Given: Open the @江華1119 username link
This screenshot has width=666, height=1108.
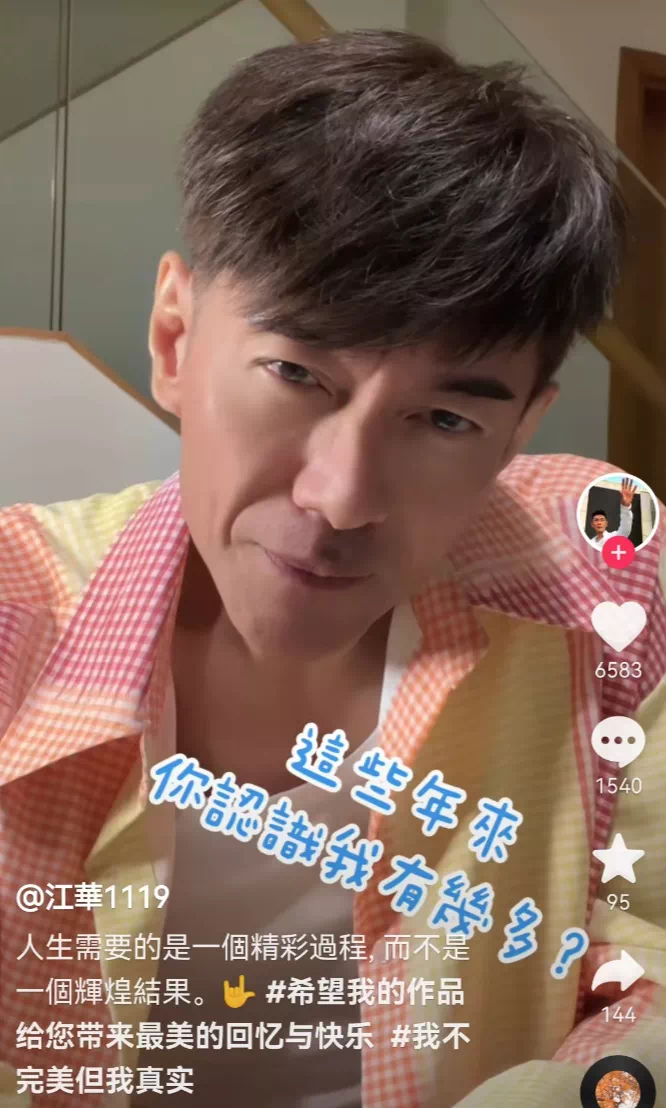Looking at the screenshot, I should (93, 897).
